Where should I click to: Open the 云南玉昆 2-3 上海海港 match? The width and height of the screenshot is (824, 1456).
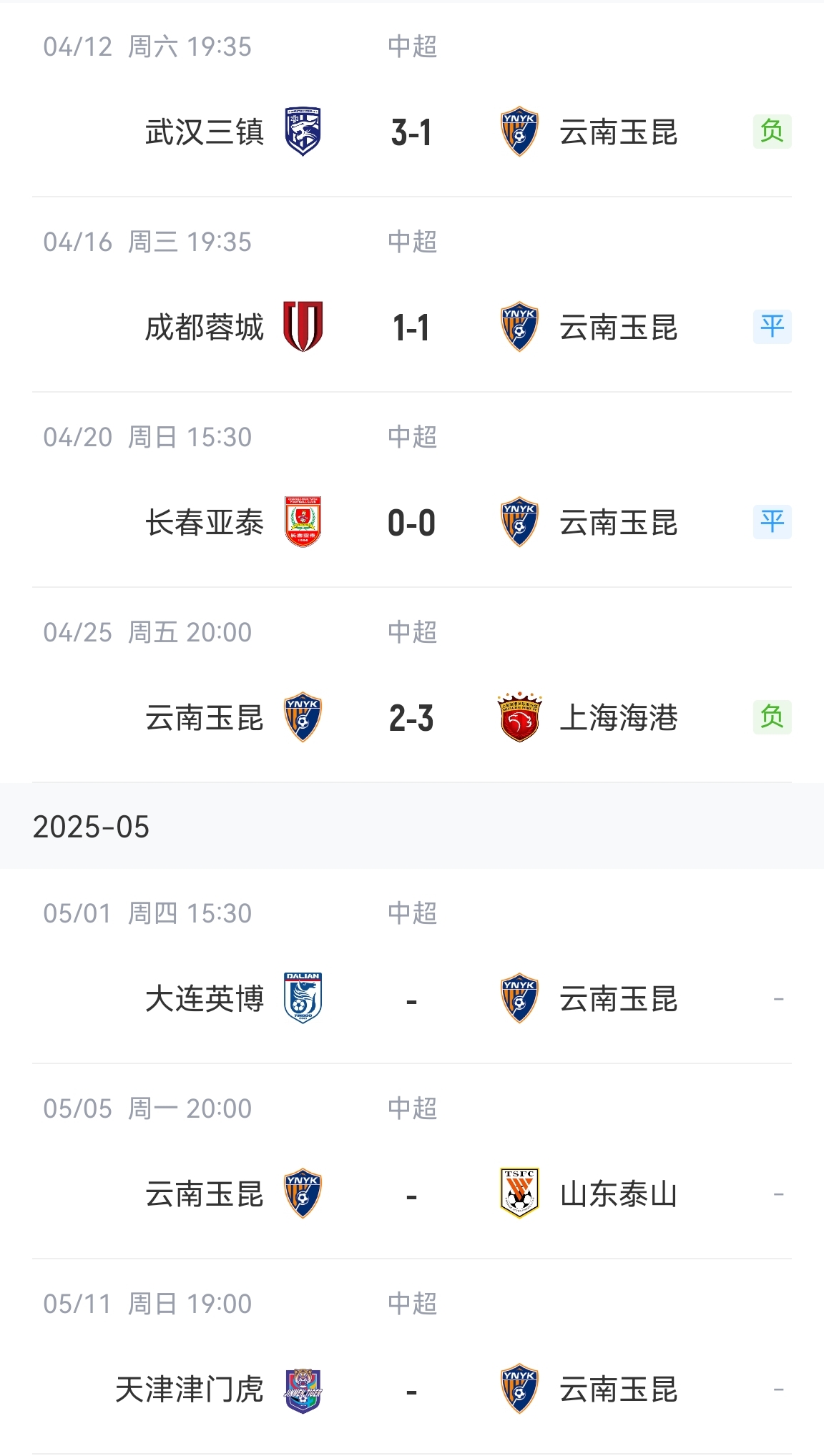(412, 685)
